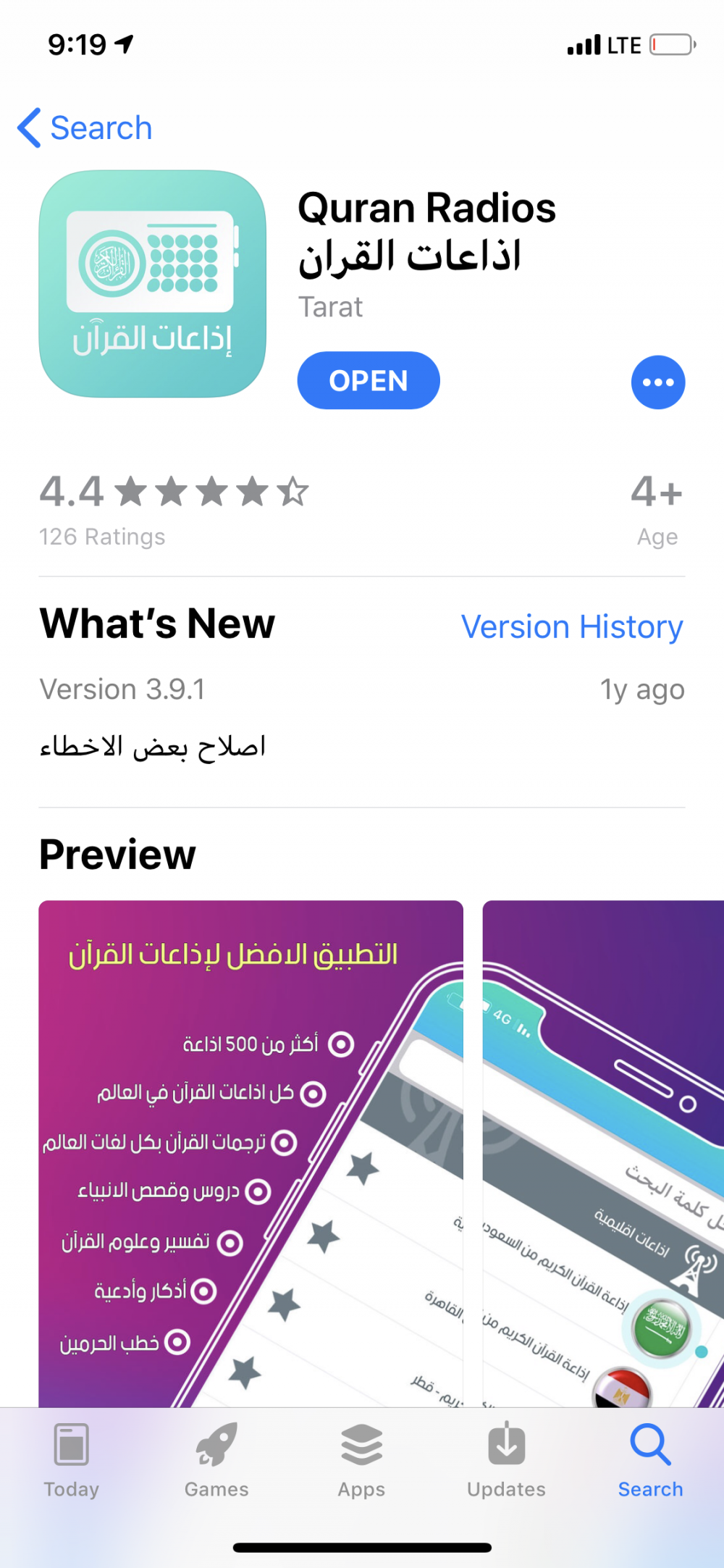The width and height of the screenshot is (724, 1568).
Task: Open the Quran Radios app
Action: 368,381
